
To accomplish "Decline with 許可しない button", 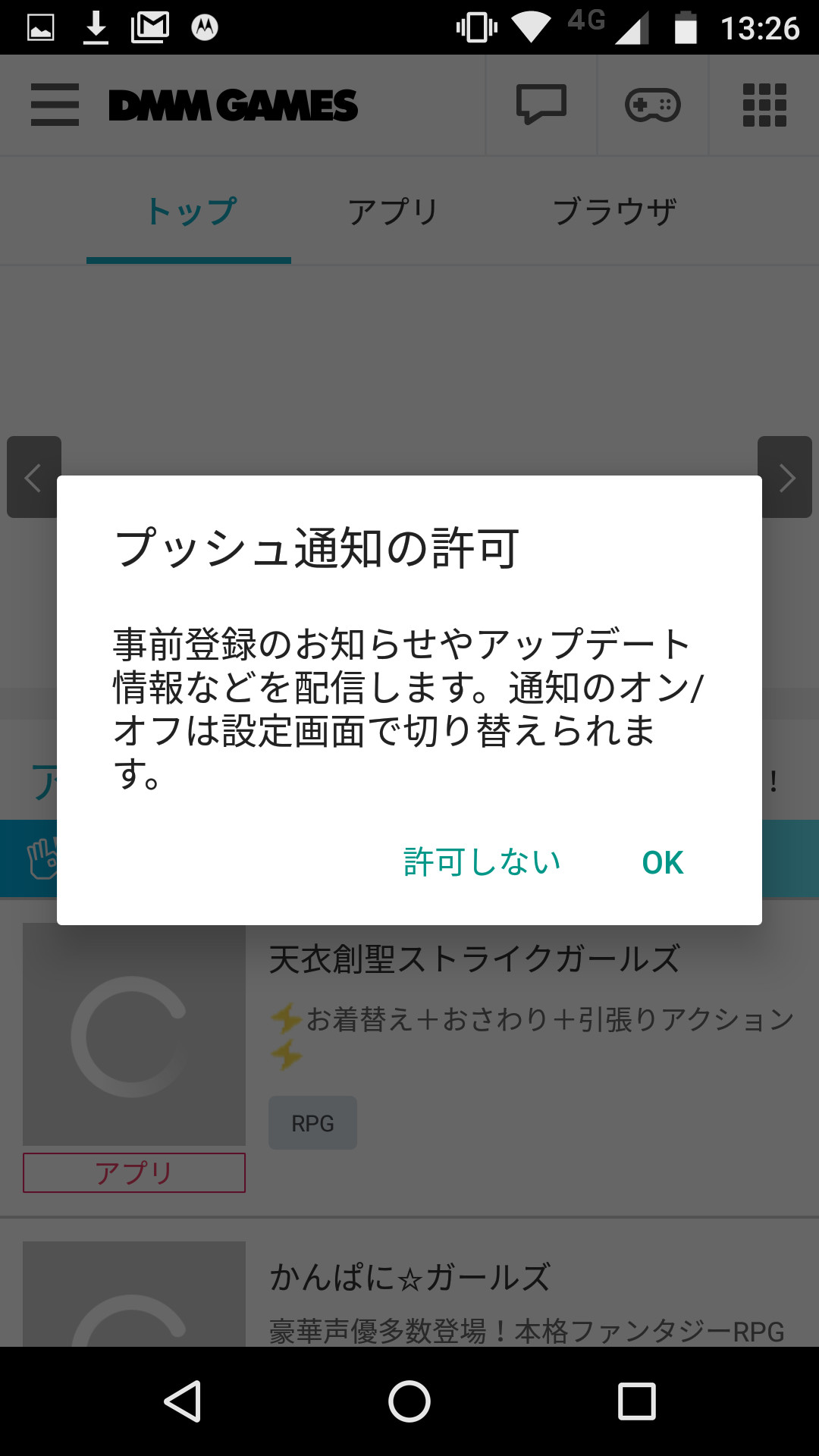I will tap(482, 862).
